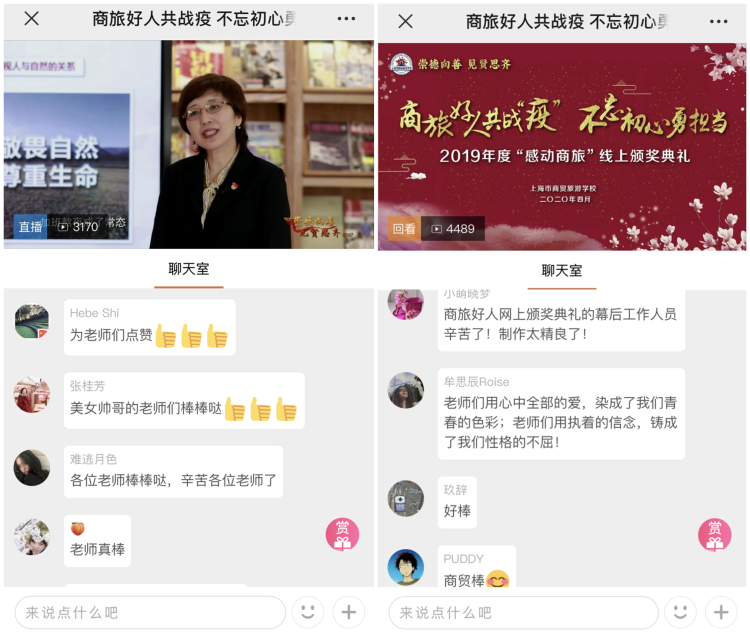
Task: Open overflow menu on the 直播 live page
Action: pos(346,19)
